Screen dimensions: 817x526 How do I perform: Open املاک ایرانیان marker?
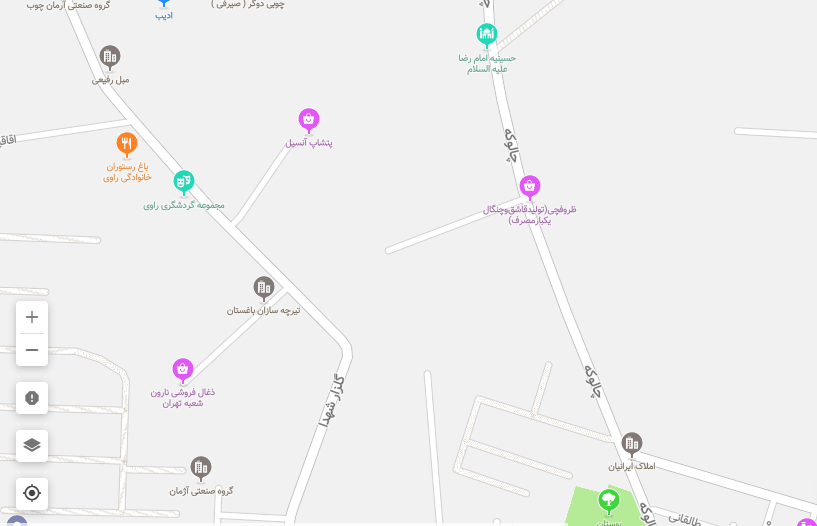[631, 443]
